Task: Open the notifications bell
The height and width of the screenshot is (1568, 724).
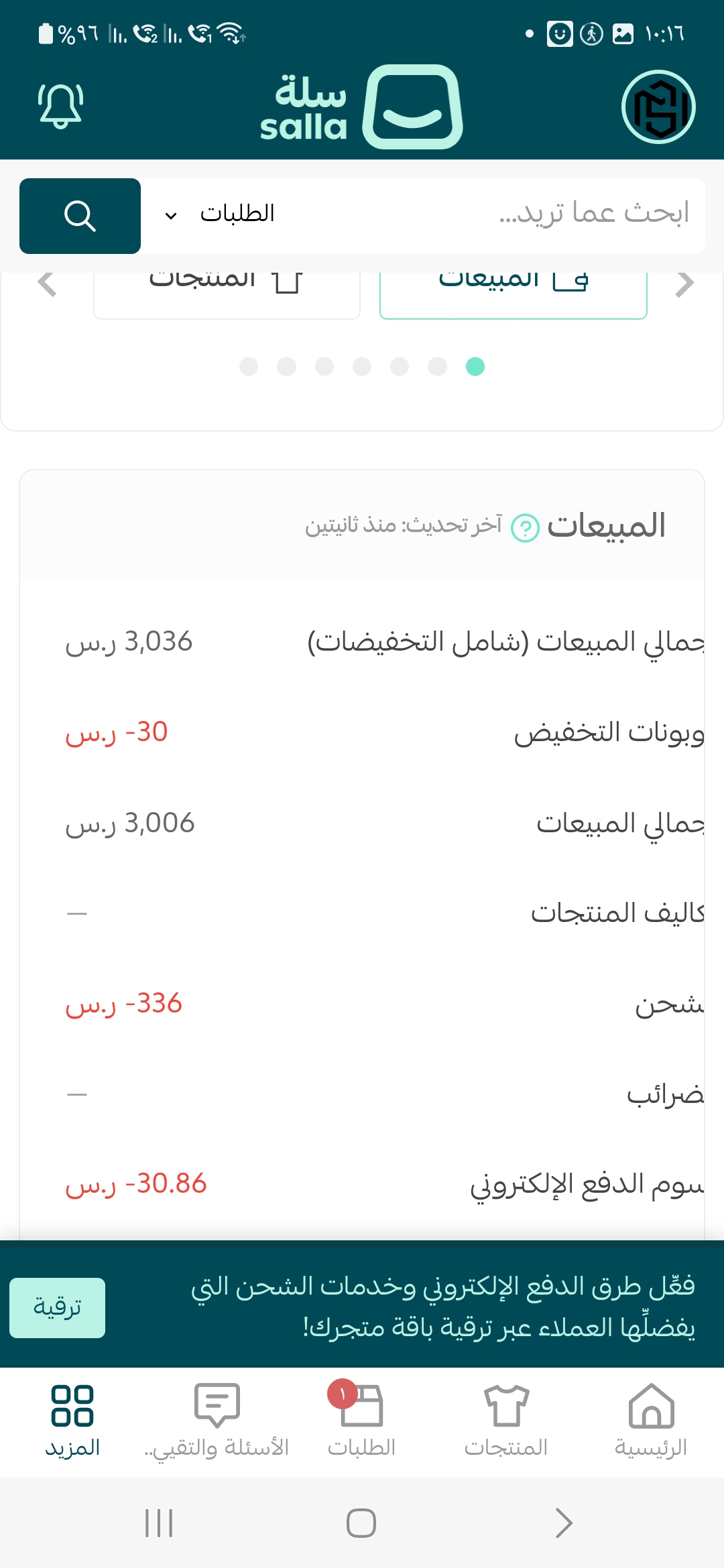Action: [60, 106]
